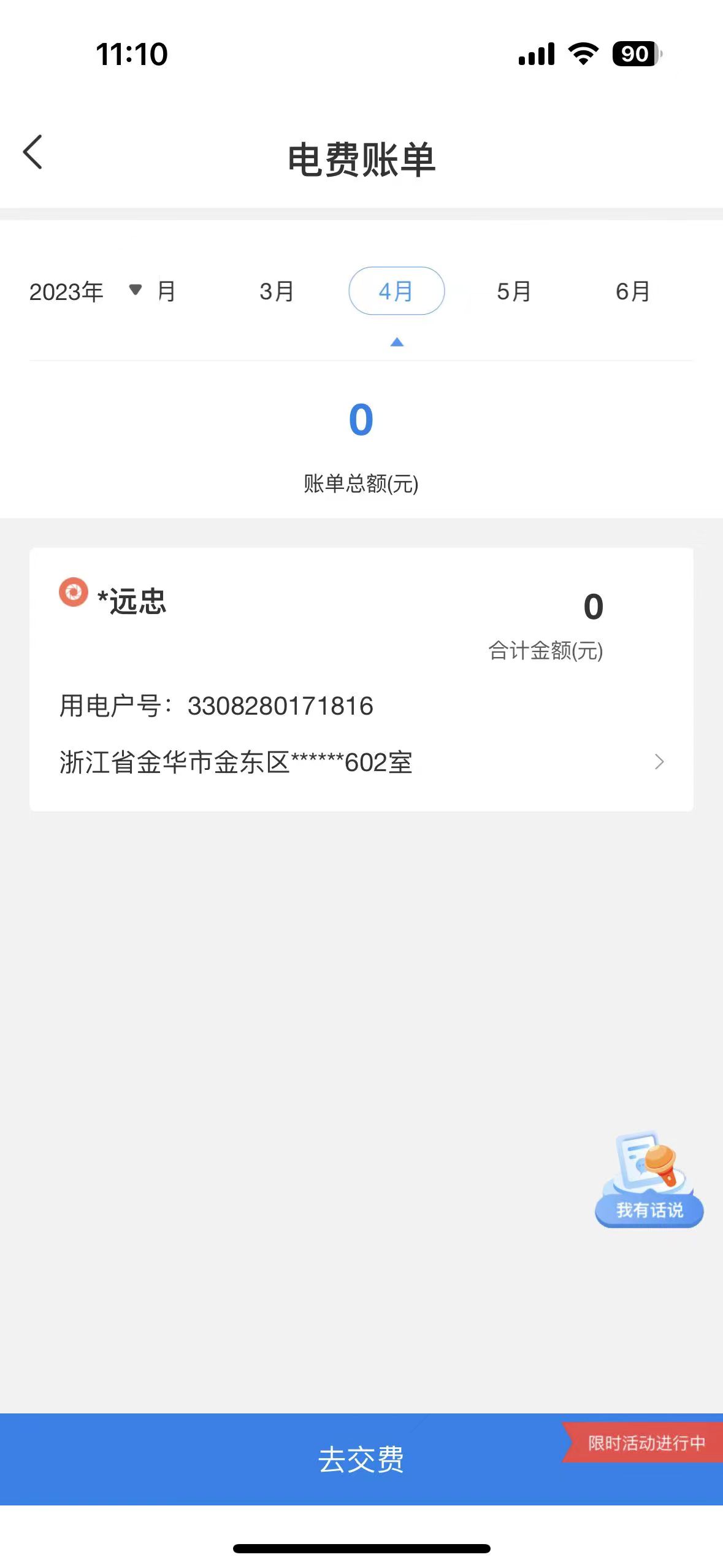This screenshot has height=1568, width=723.
Task: Open the 2023年 year dropdown
Action: tap(86, 291)
